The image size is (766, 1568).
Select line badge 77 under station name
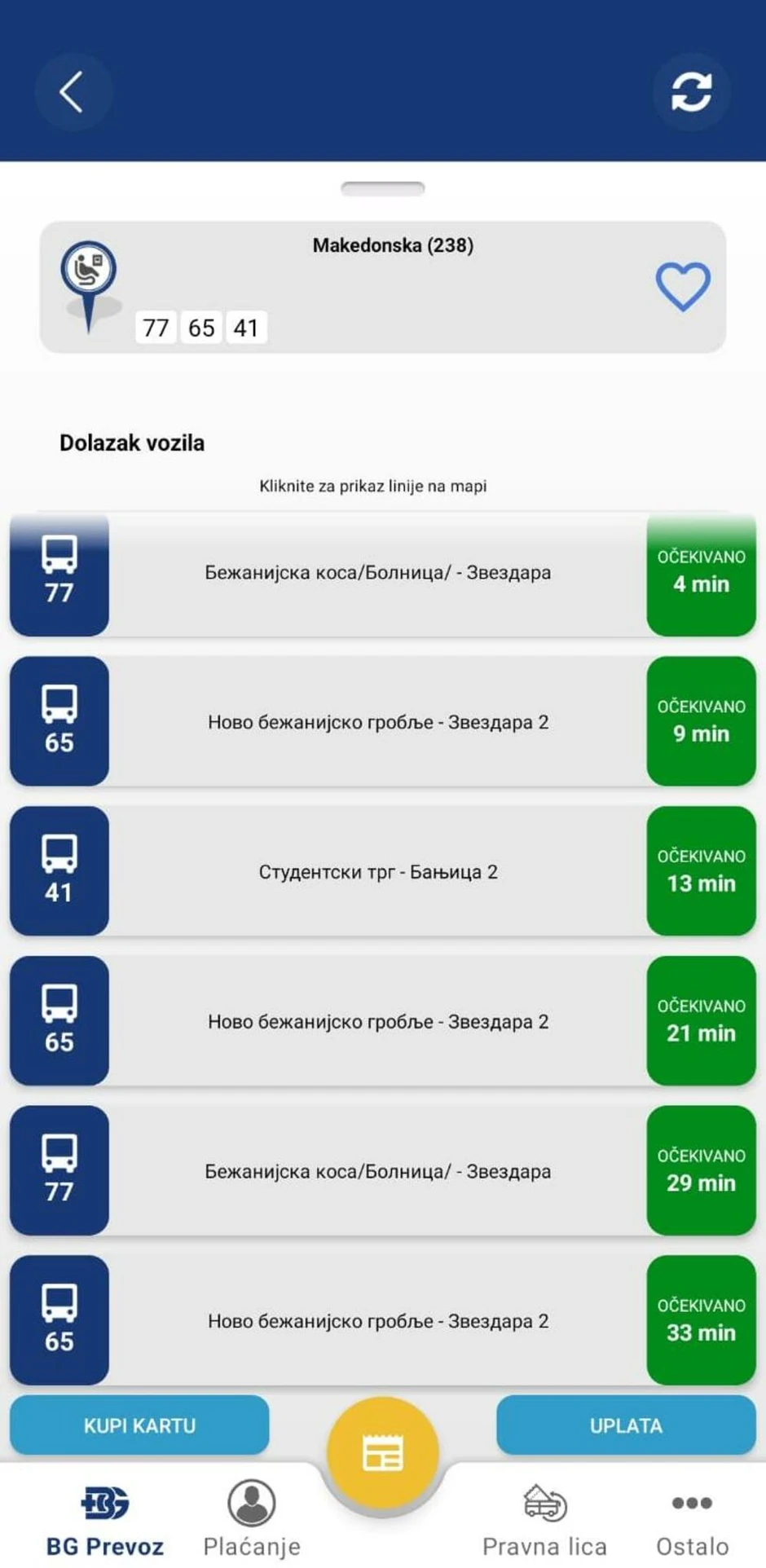coord(156,328)
